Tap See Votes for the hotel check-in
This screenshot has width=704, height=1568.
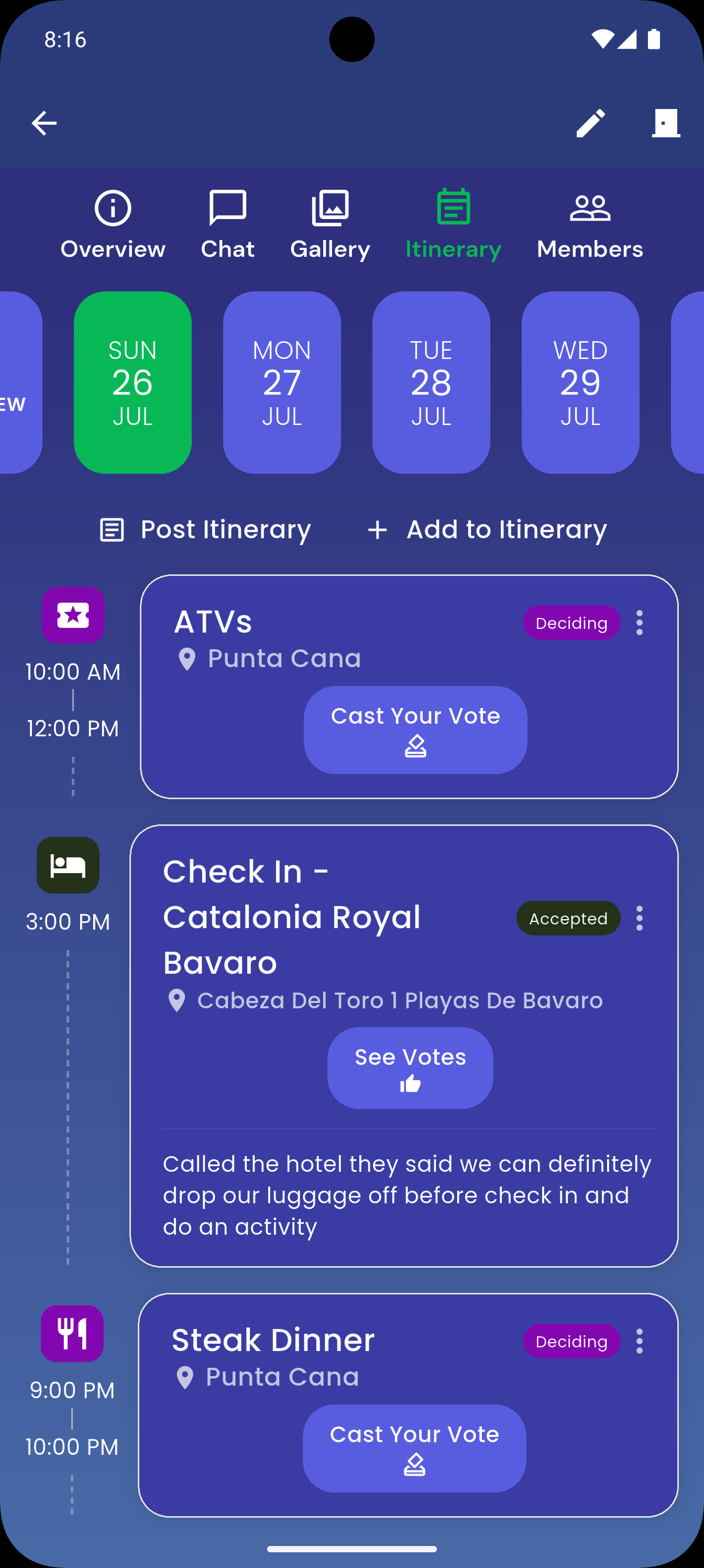click(x=410, y=1067)
